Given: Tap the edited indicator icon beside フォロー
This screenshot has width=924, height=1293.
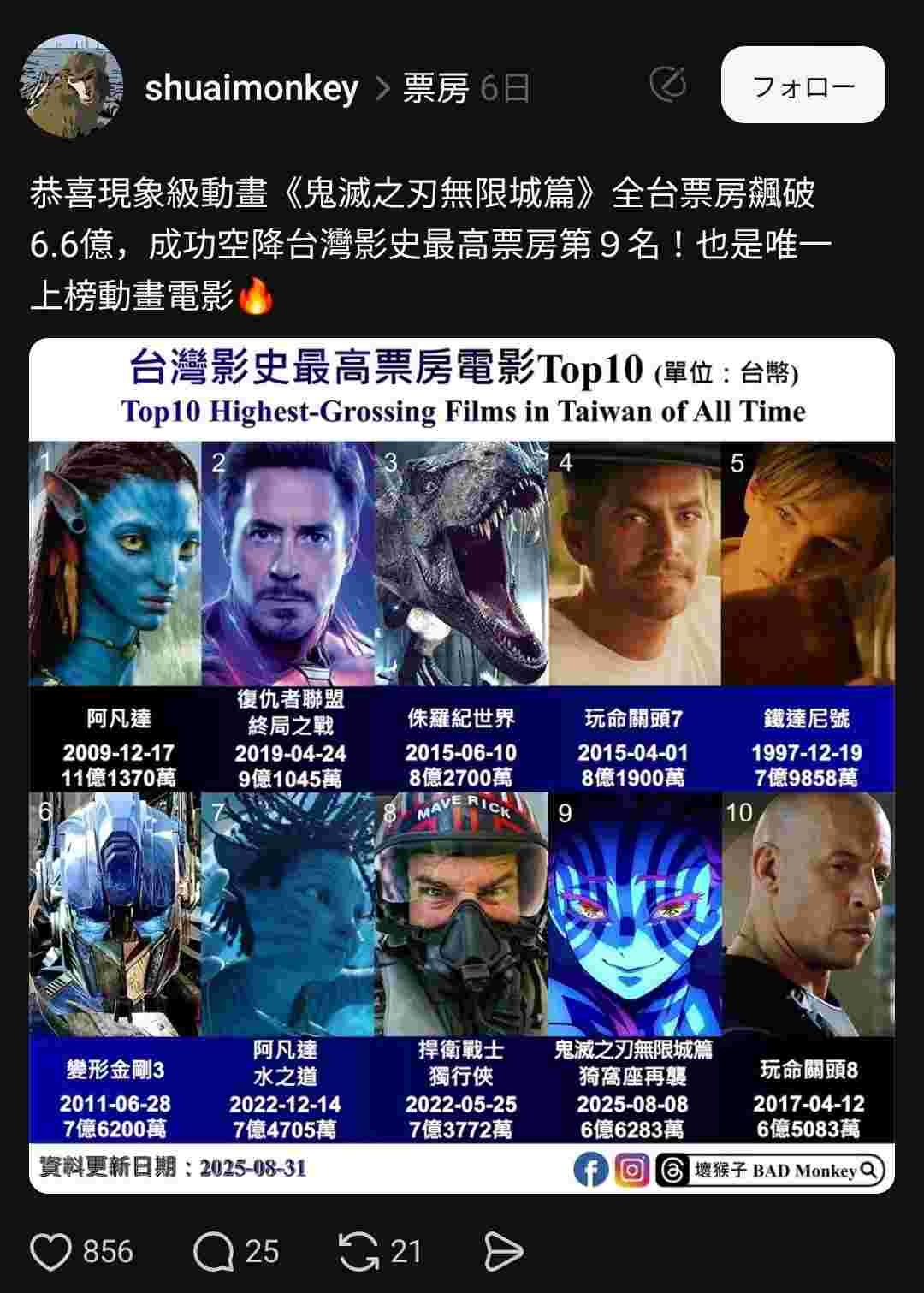Looking at the screenshot, I should click(x=668, y=84).
